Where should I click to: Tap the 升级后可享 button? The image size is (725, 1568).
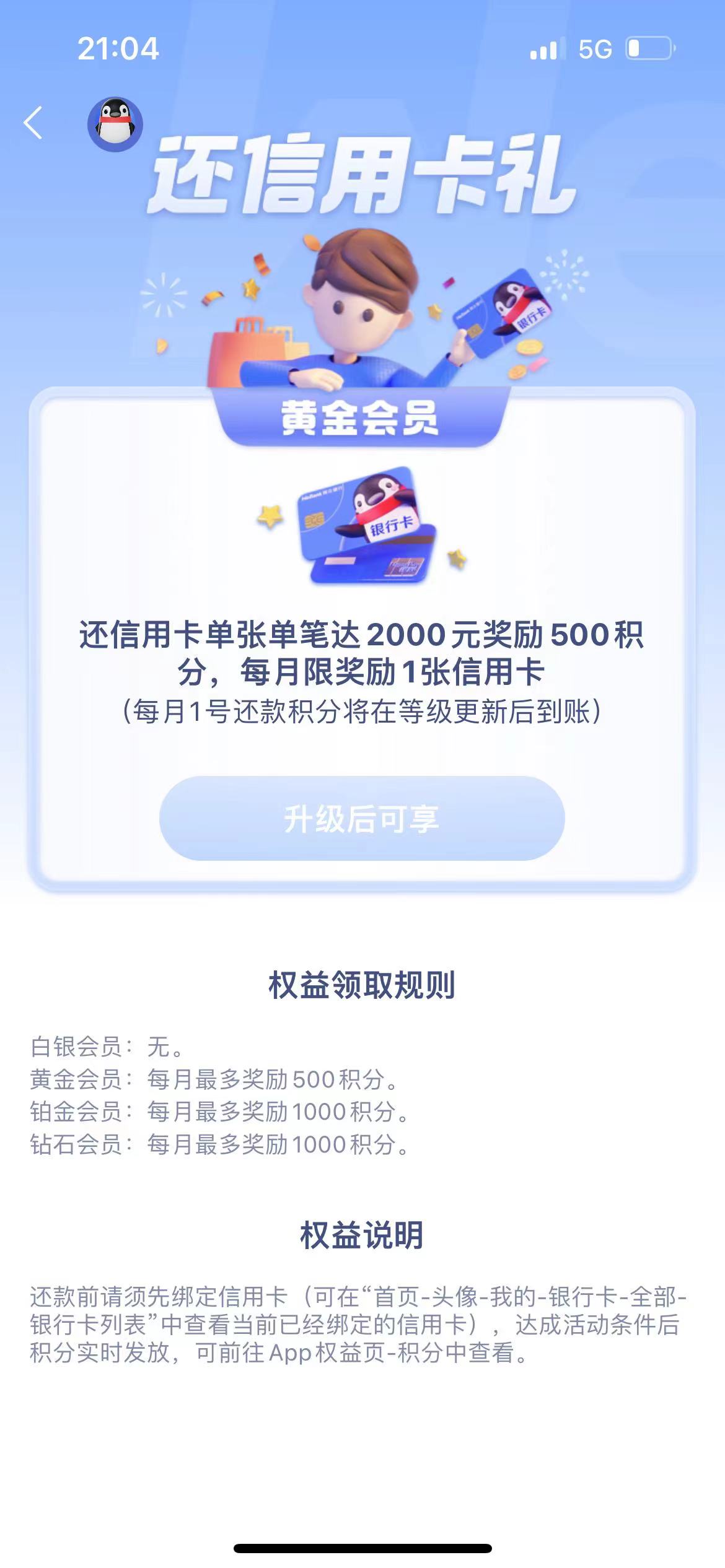[x=362, y=818]
